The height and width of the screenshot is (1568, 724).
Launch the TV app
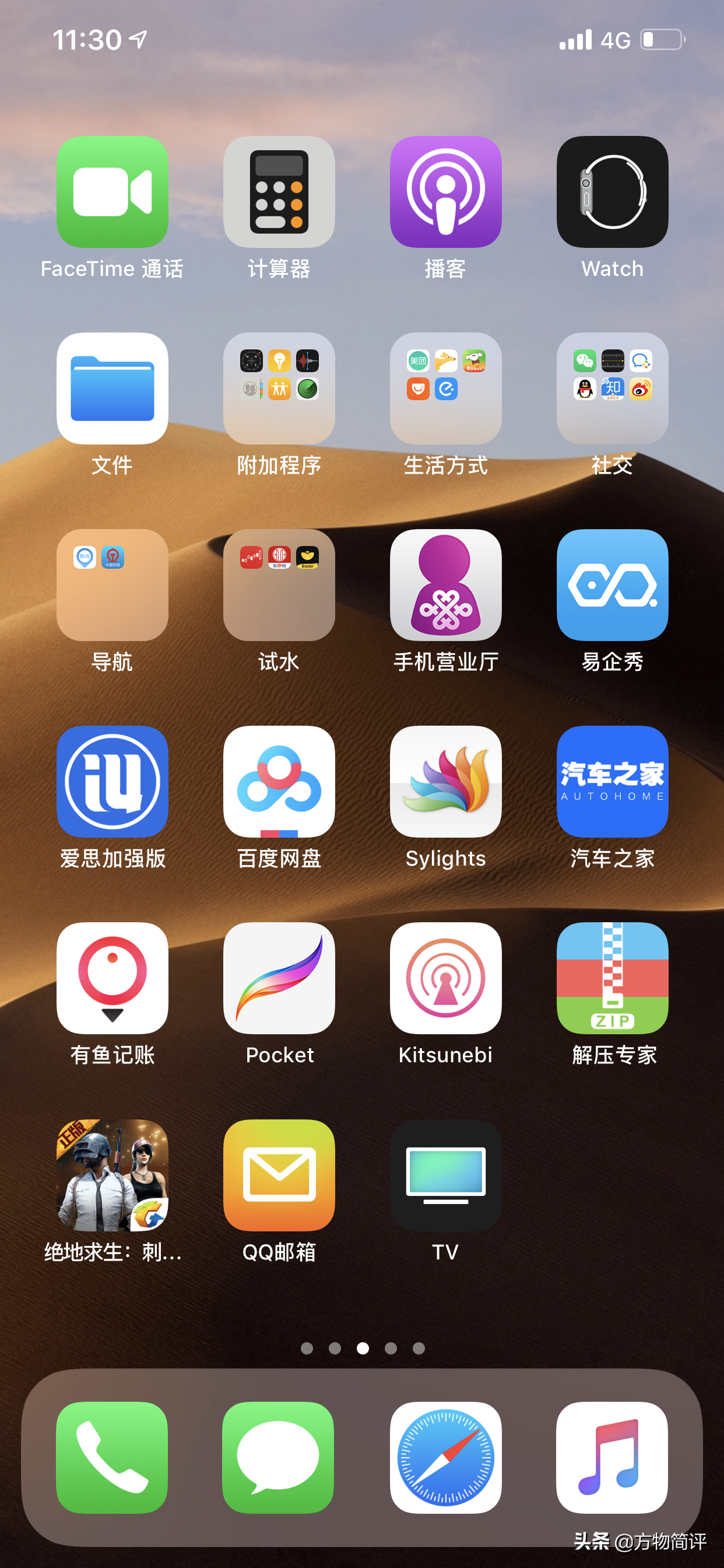pos(445,1175)
